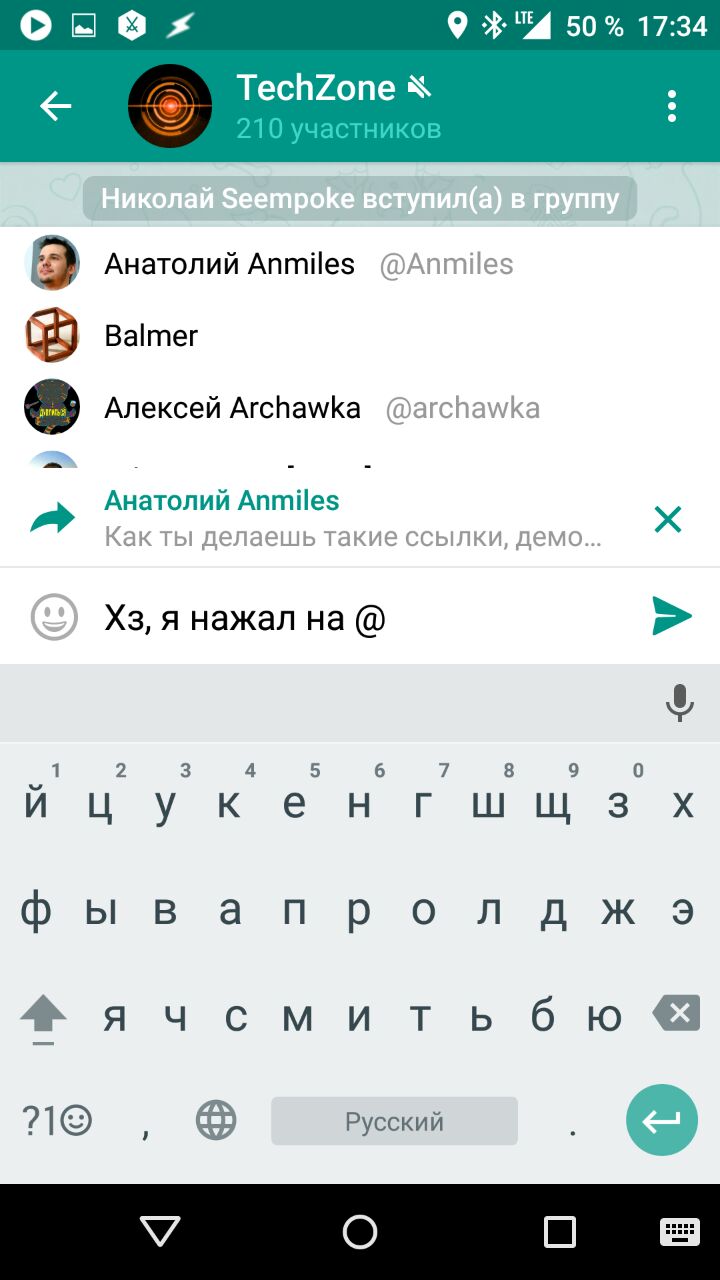Switch keyboard language with globe key
The height and width of the screenshot is (1280, 720).
pos(216,1121)
